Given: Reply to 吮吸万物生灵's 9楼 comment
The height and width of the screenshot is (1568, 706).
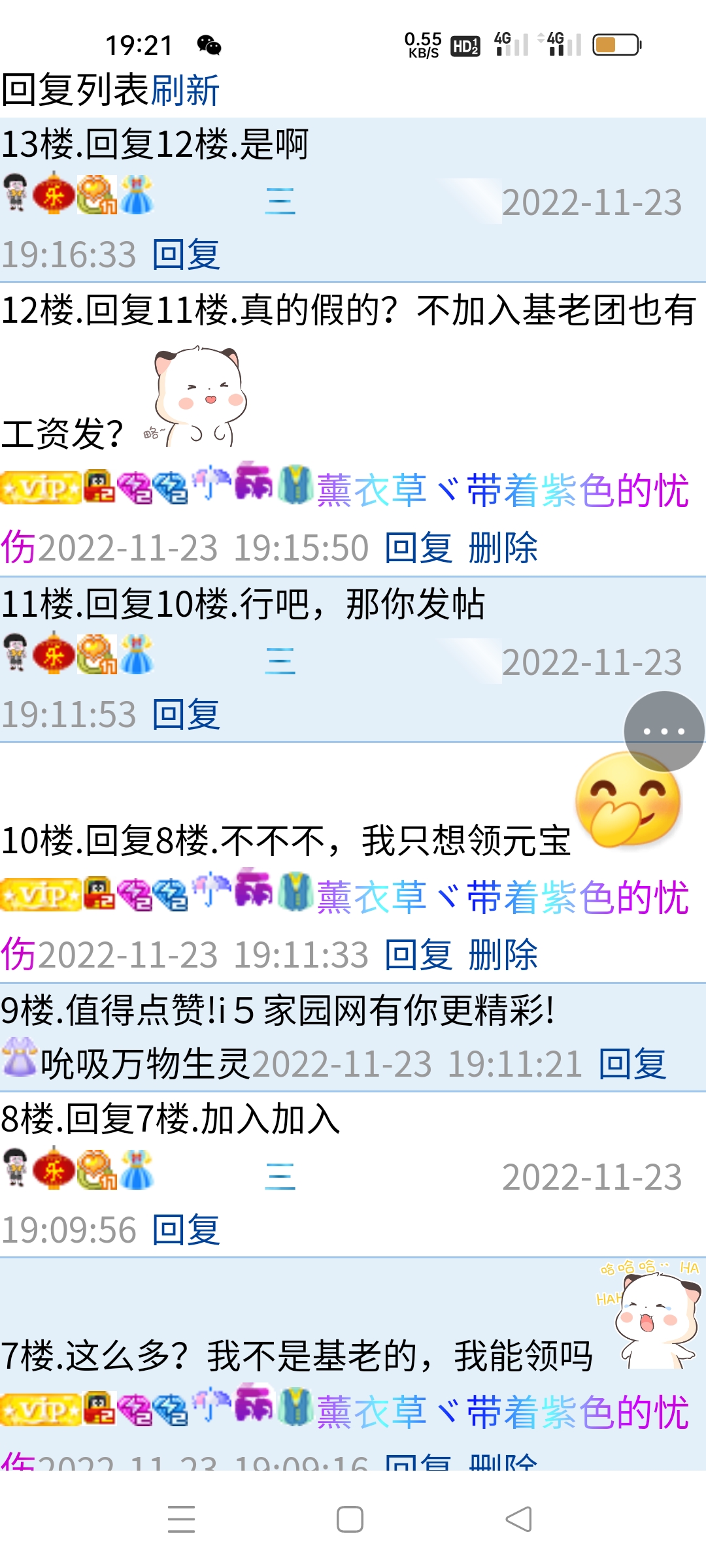Looking at the screenshot, I should point(632,1064).
